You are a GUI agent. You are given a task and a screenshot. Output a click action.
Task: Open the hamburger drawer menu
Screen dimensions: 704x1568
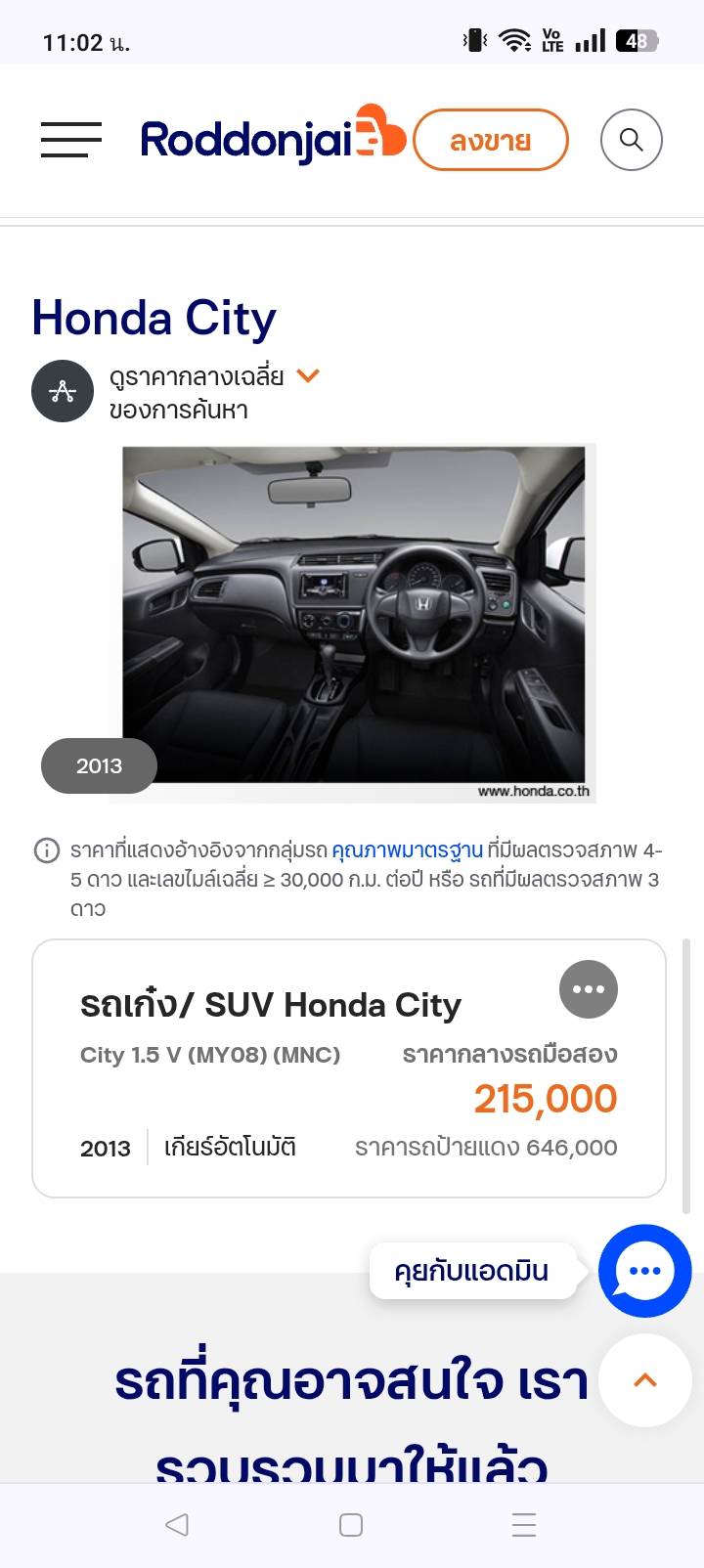71,140
